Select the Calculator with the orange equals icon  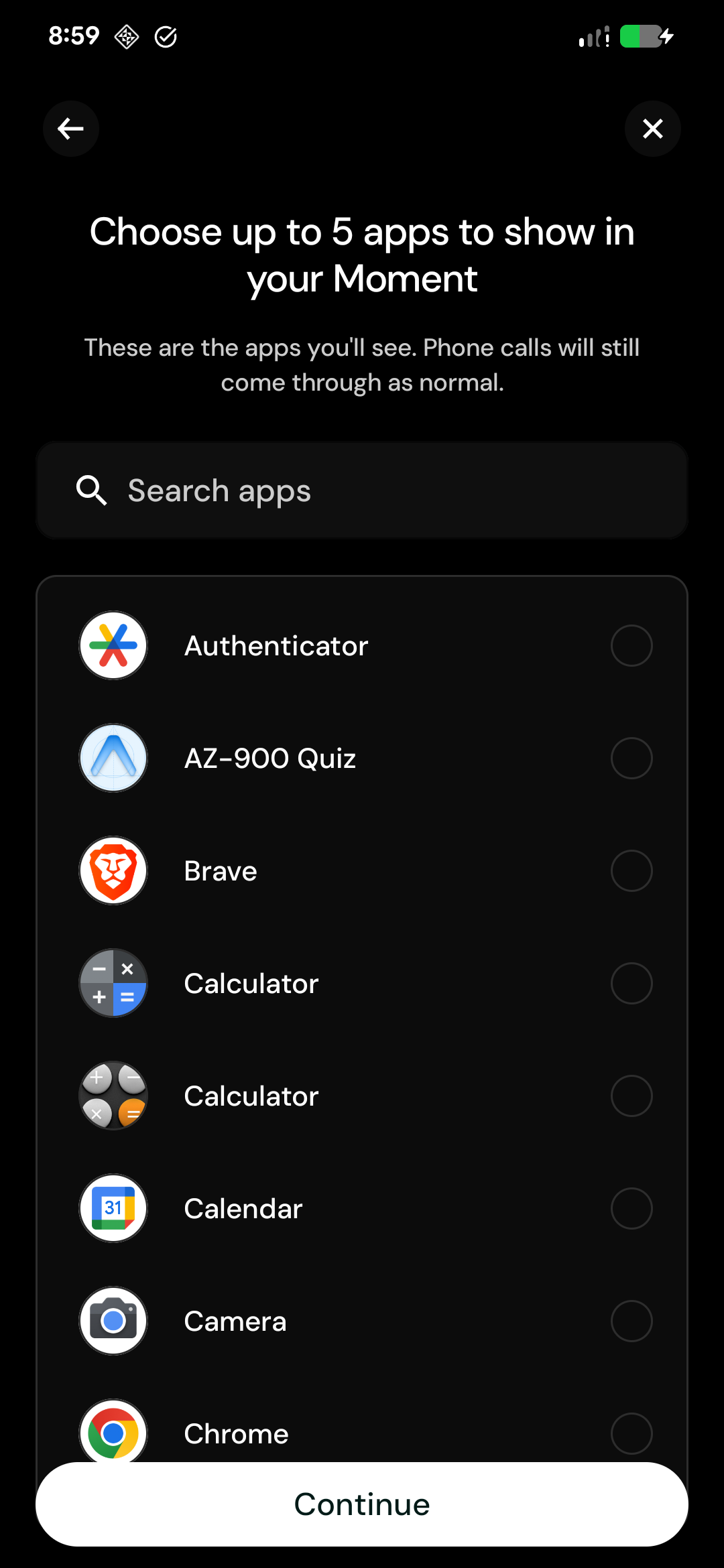pyautogui.click(x=631, y=1096)
